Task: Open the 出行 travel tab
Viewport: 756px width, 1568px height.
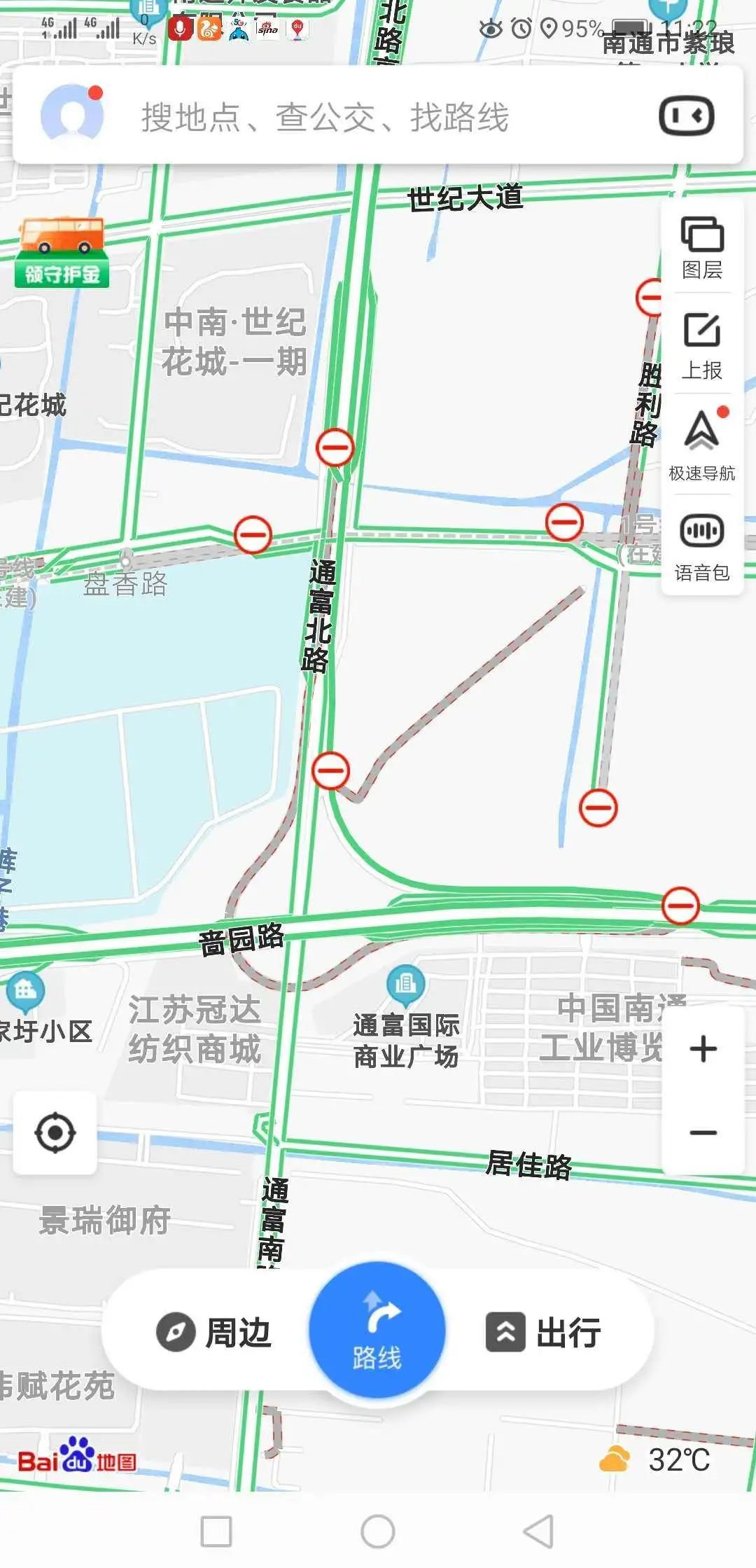Action: [544, 1332]
